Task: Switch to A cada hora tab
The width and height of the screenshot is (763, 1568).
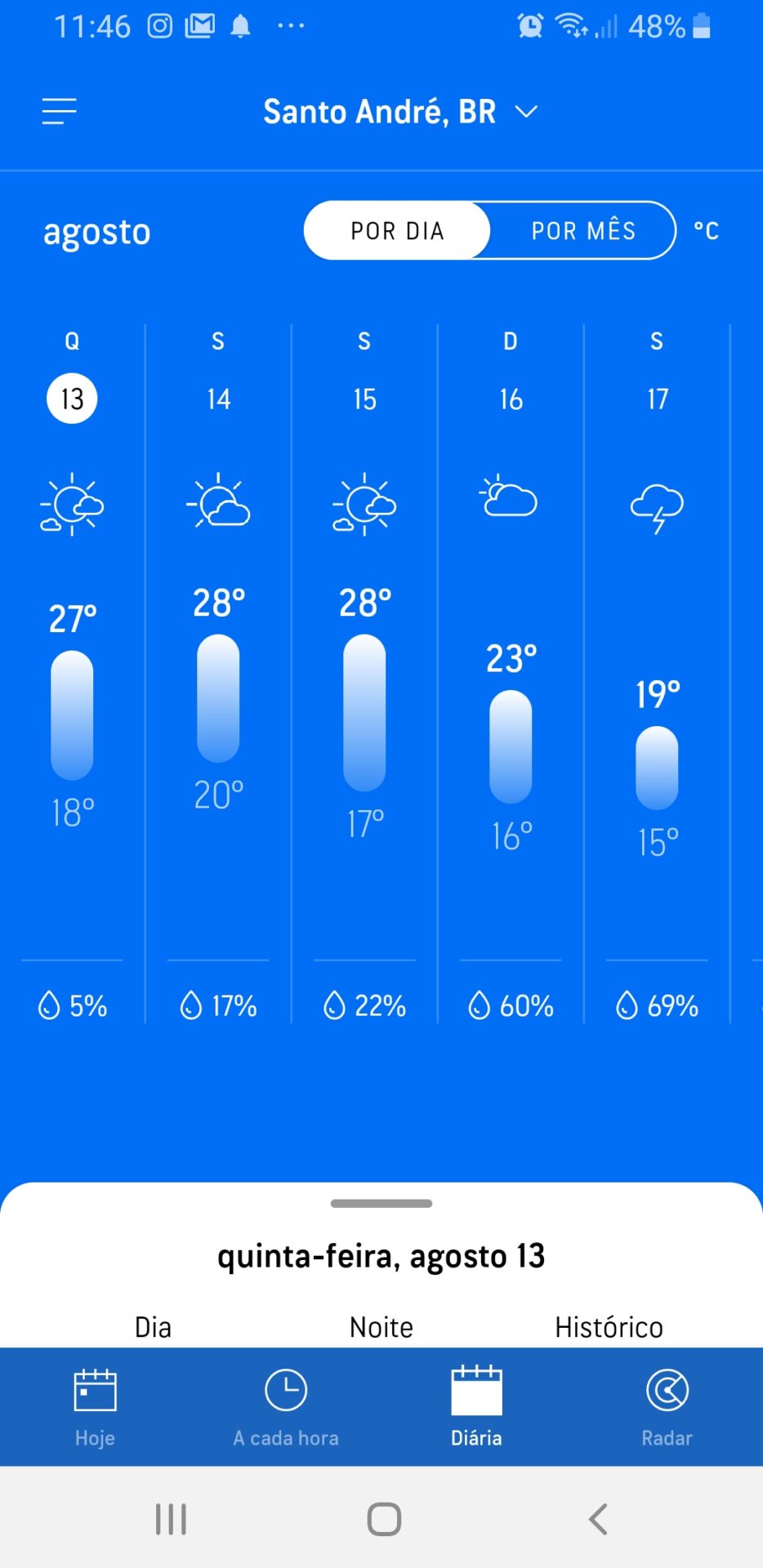Action: point(286,1407)
